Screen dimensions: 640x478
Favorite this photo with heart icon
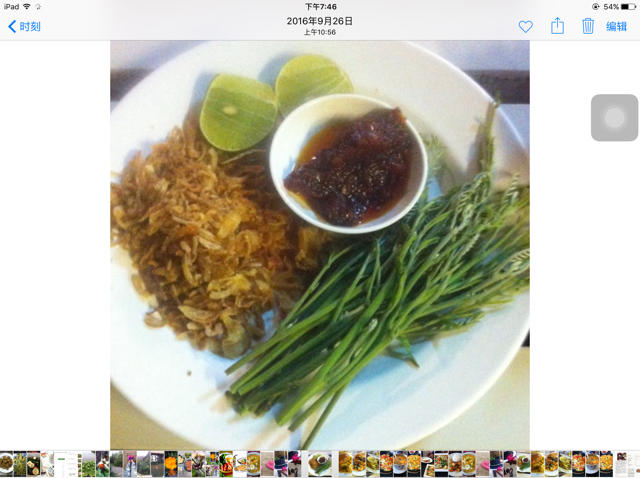click(x=525, y=26)
